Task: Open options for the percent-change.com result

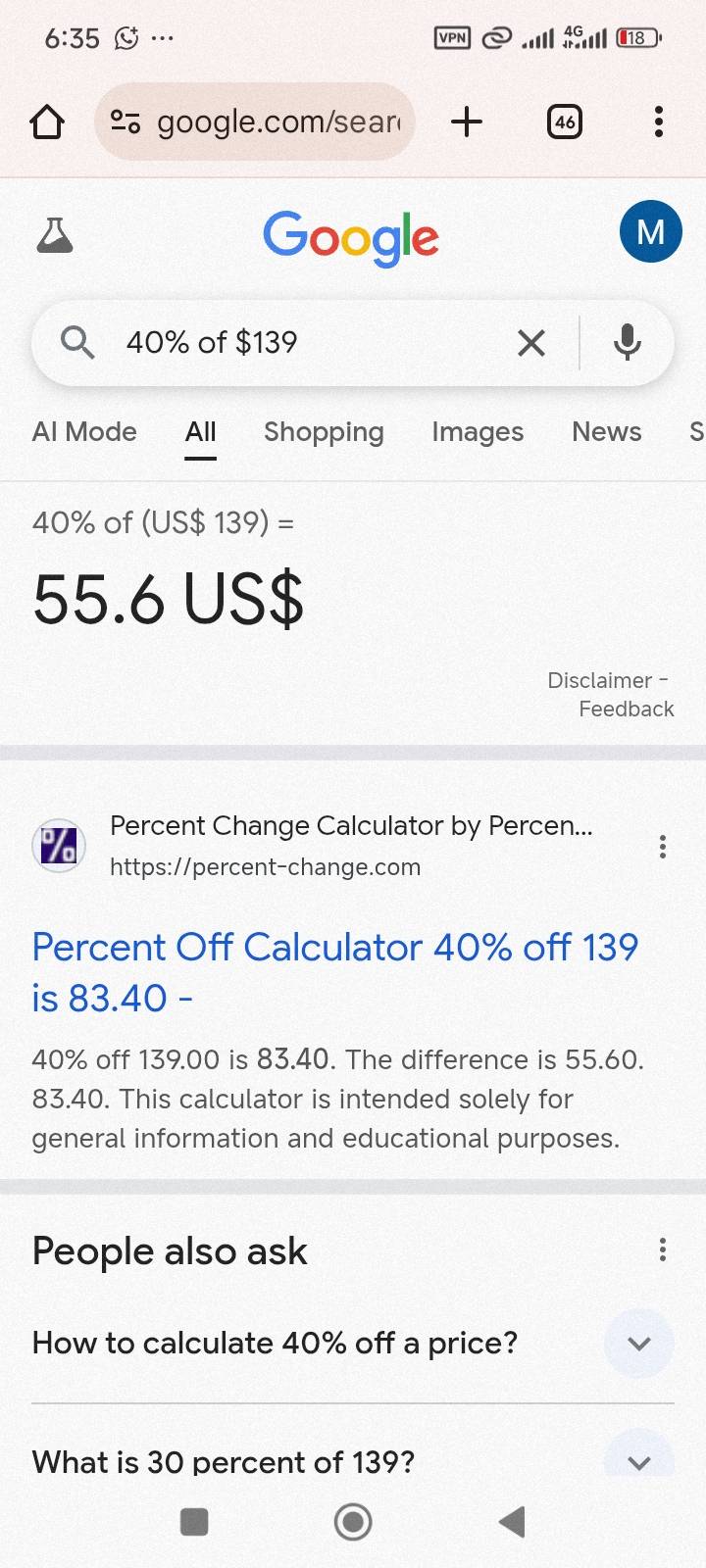Action: pyautogui.click(x=663, y=847)
